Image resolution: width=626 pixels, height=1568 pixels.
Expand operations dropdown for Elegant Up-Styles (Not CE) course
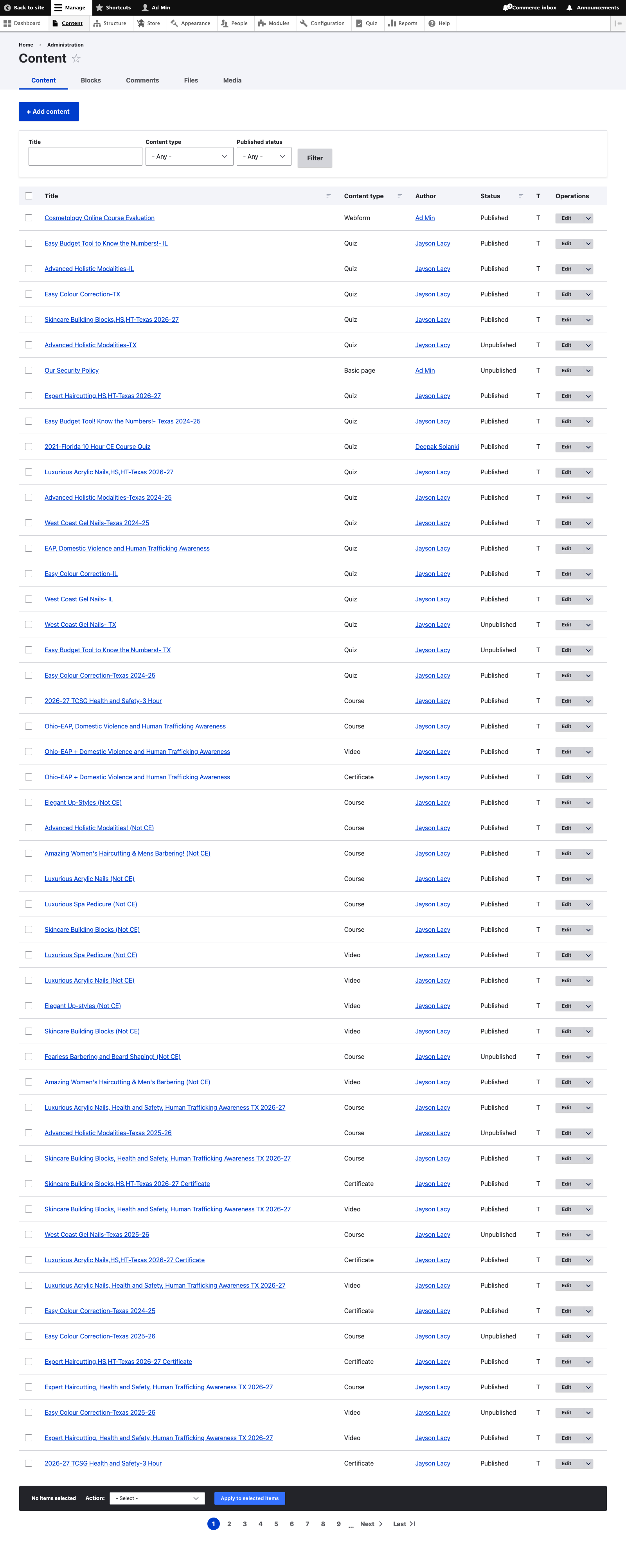[x=588, y=803]
